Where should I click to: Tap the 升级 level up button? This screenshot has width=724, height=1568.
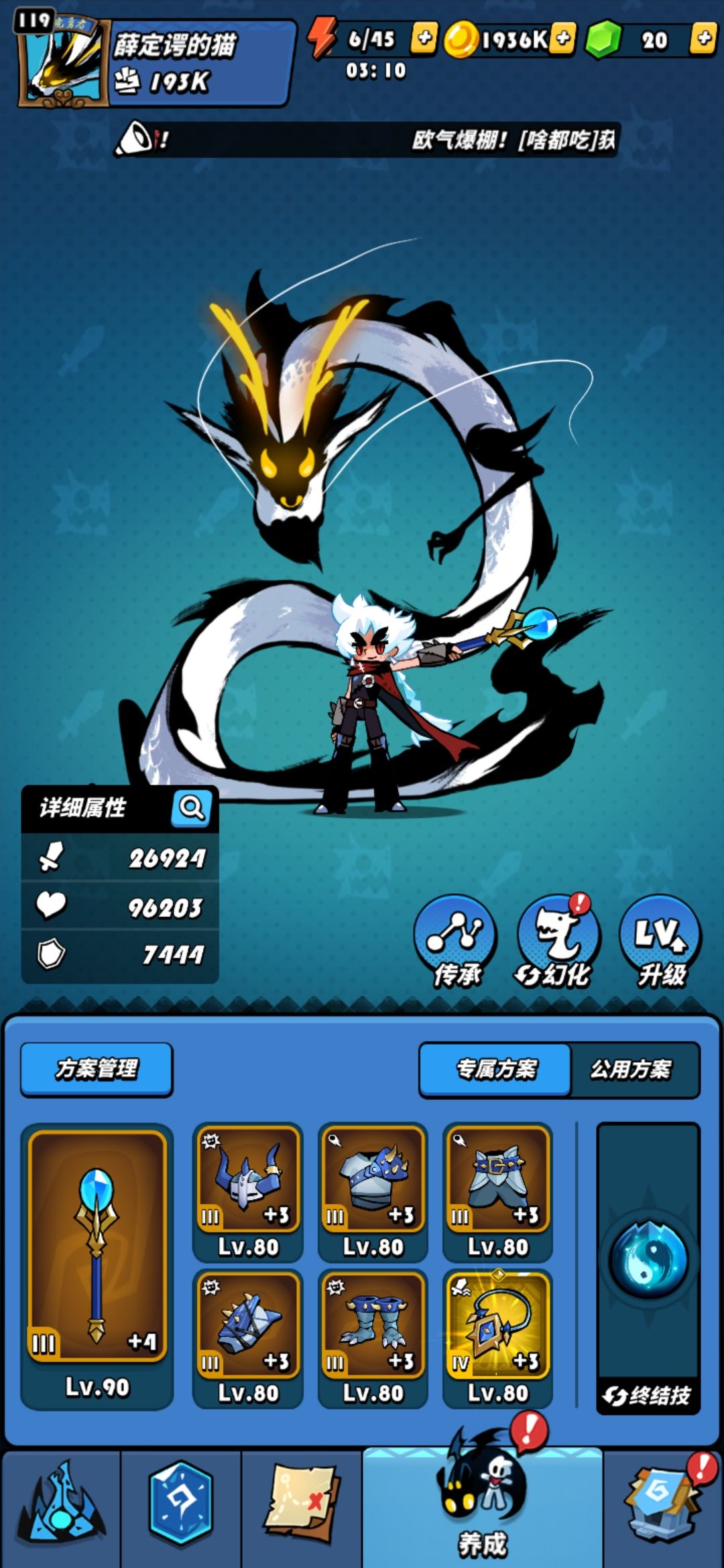[x=661, y=941]
